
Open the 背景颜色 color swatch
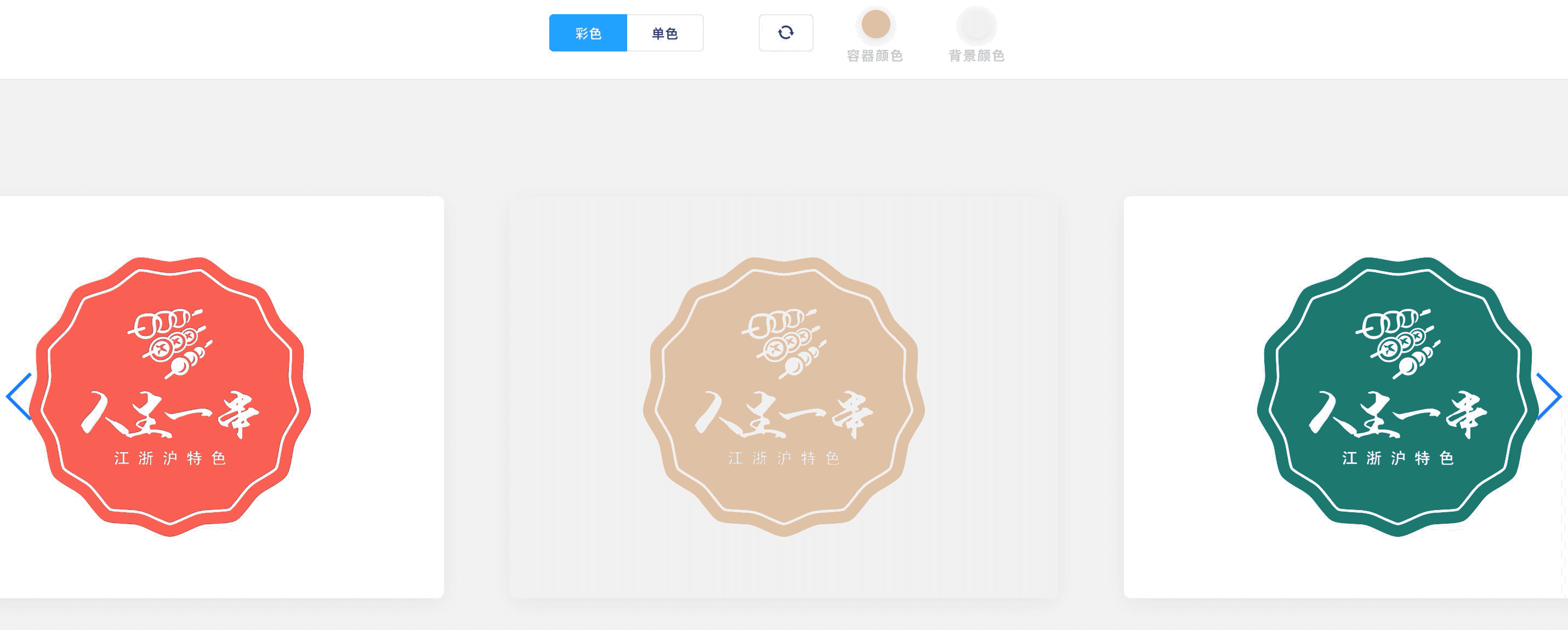point(976,25)
